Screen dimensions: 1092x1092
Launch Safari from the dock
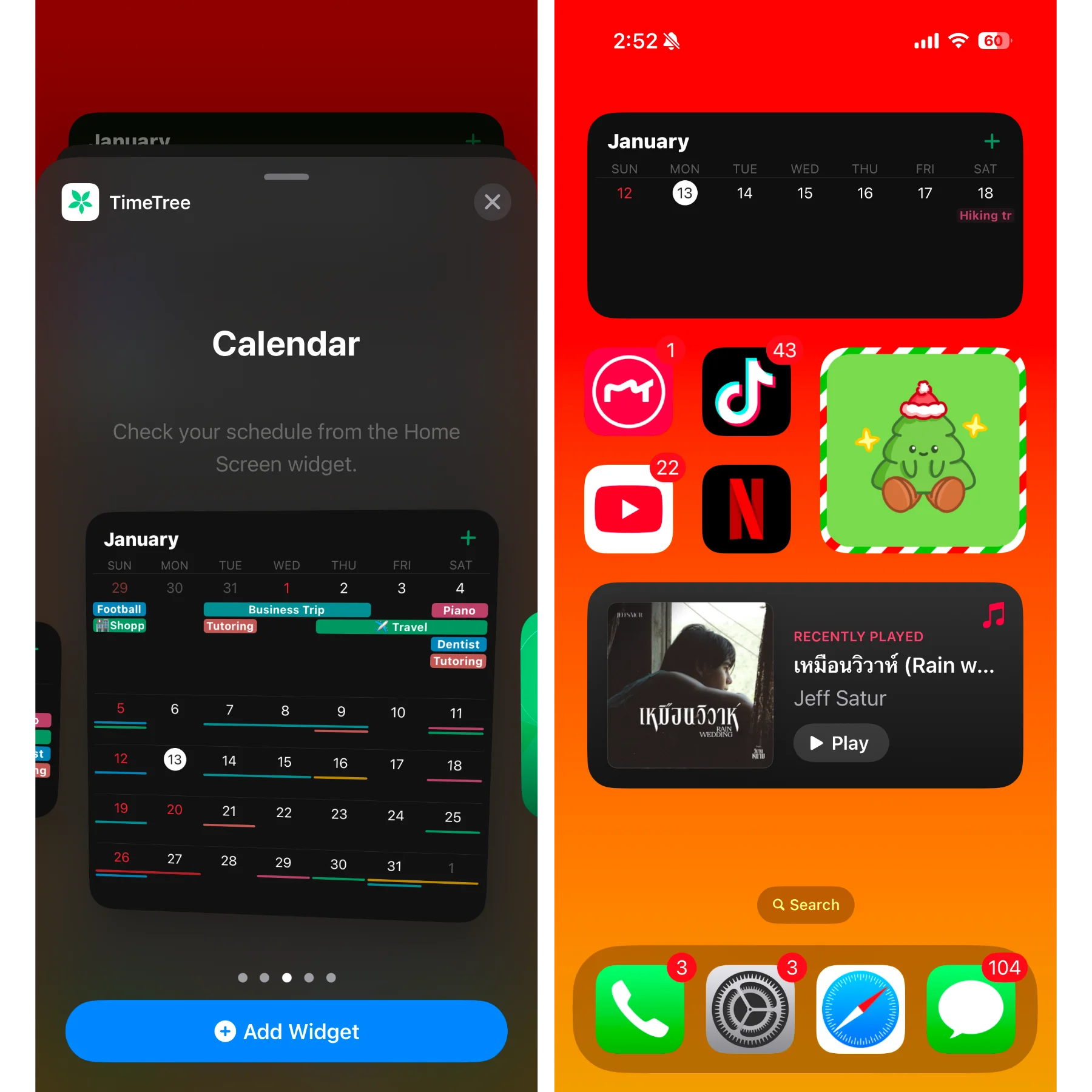(860, 1009)
